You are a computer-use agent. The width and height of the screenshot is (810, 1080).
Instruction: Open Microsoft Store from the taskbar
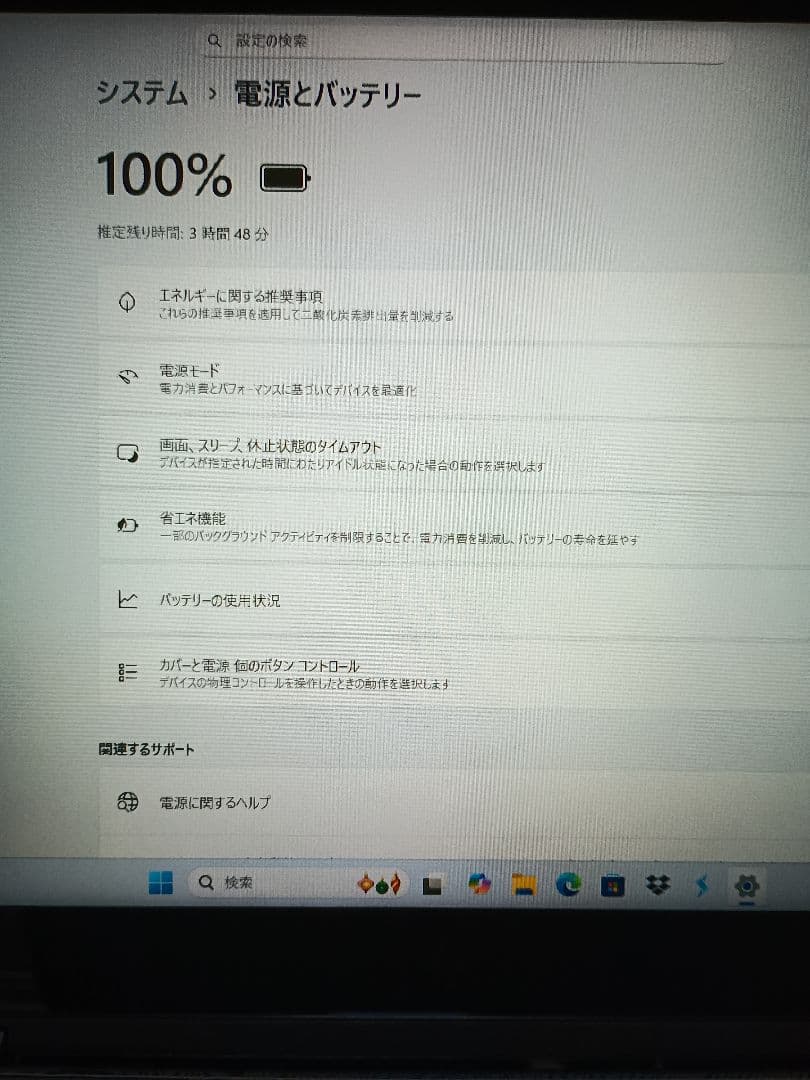coord(612,885)
